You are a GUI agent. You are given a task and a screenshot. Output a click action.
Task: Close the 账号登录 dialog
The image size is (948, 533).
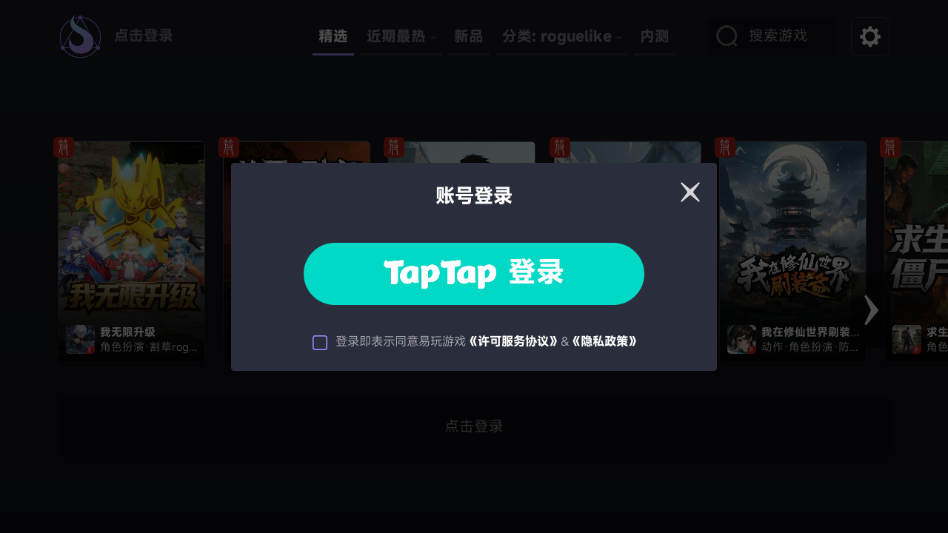coord(690,192)
